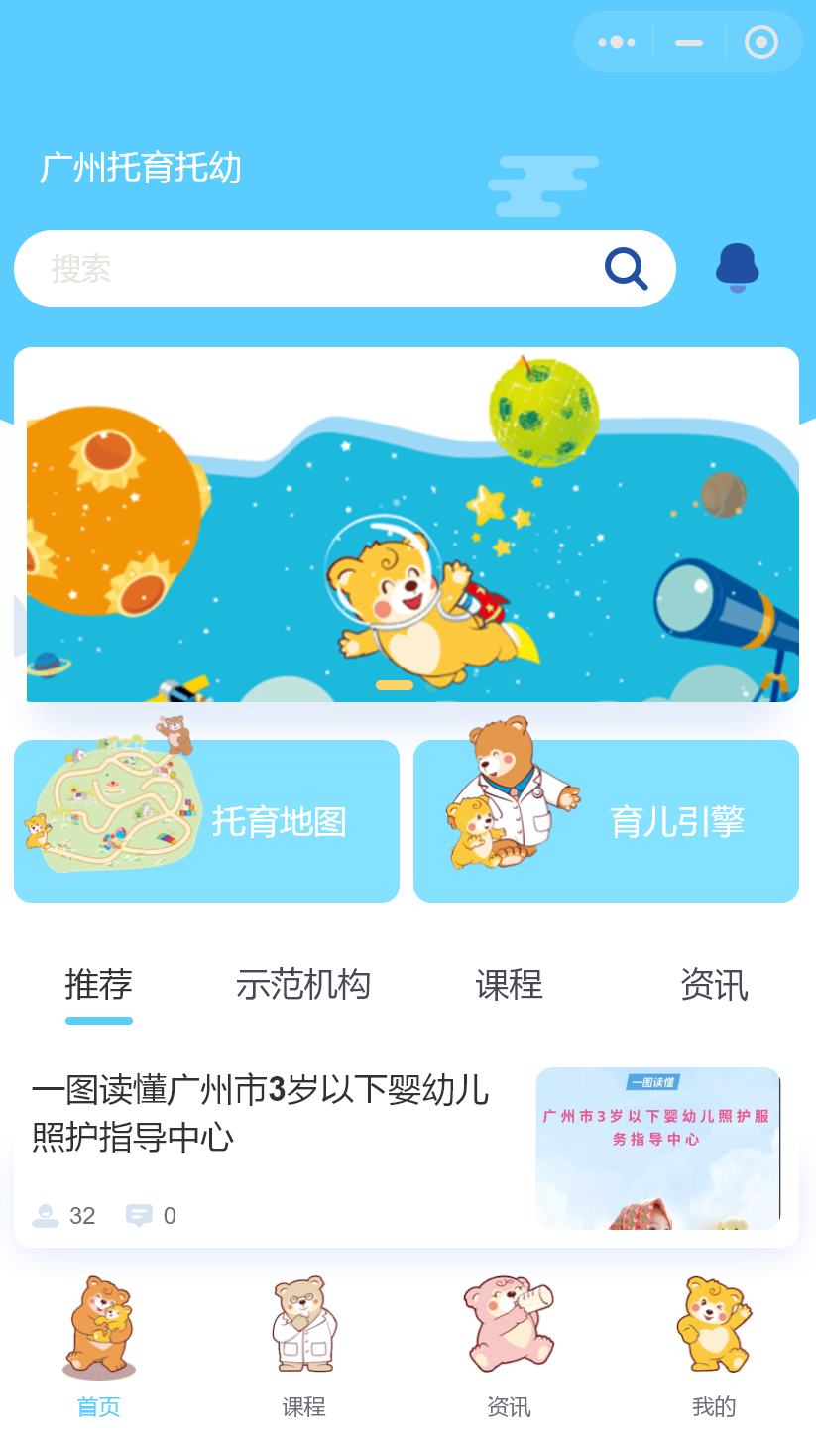The width and height of the screenshot is (816, 1456).
Task: Select the 推荐 tab
Action: (98, 985)
